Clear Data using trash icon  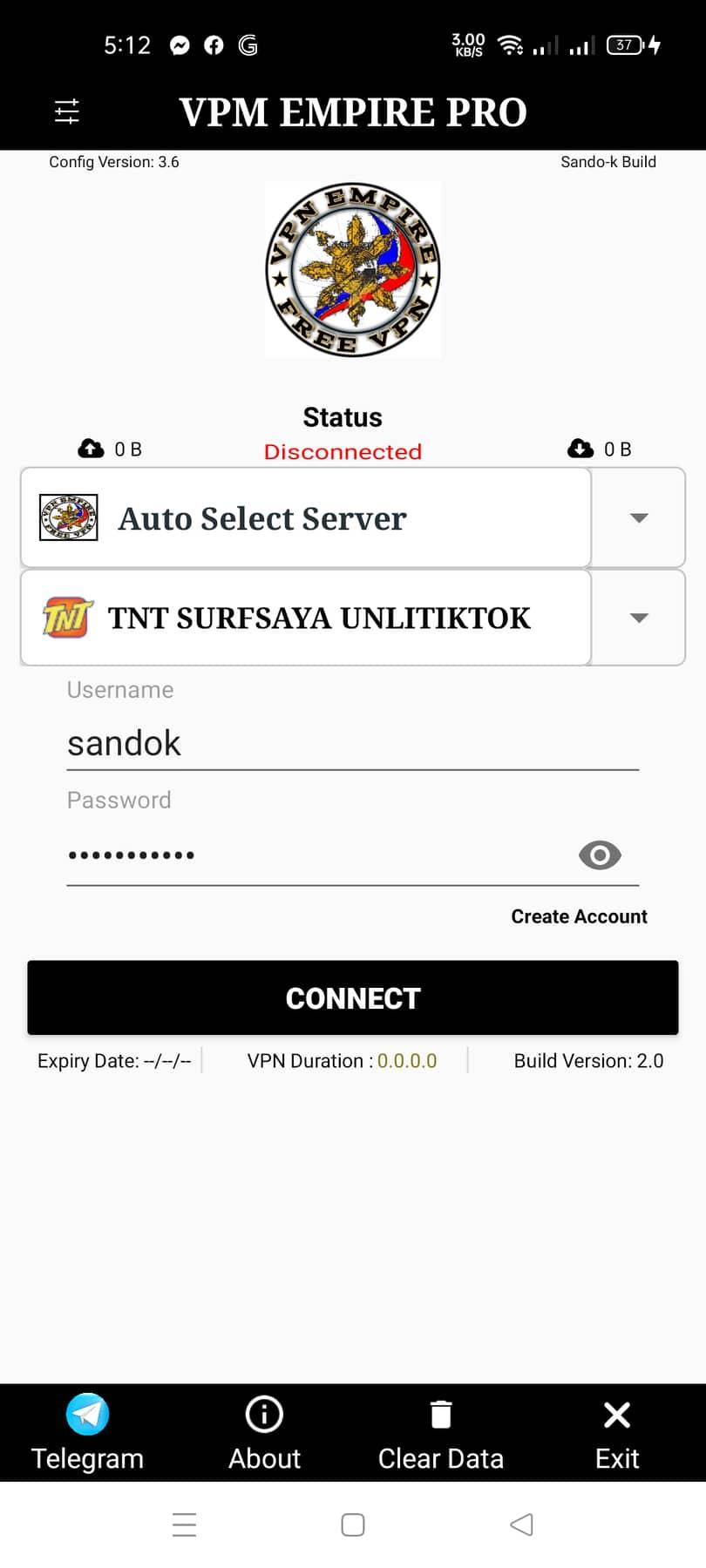click(x=441, y=1433)
